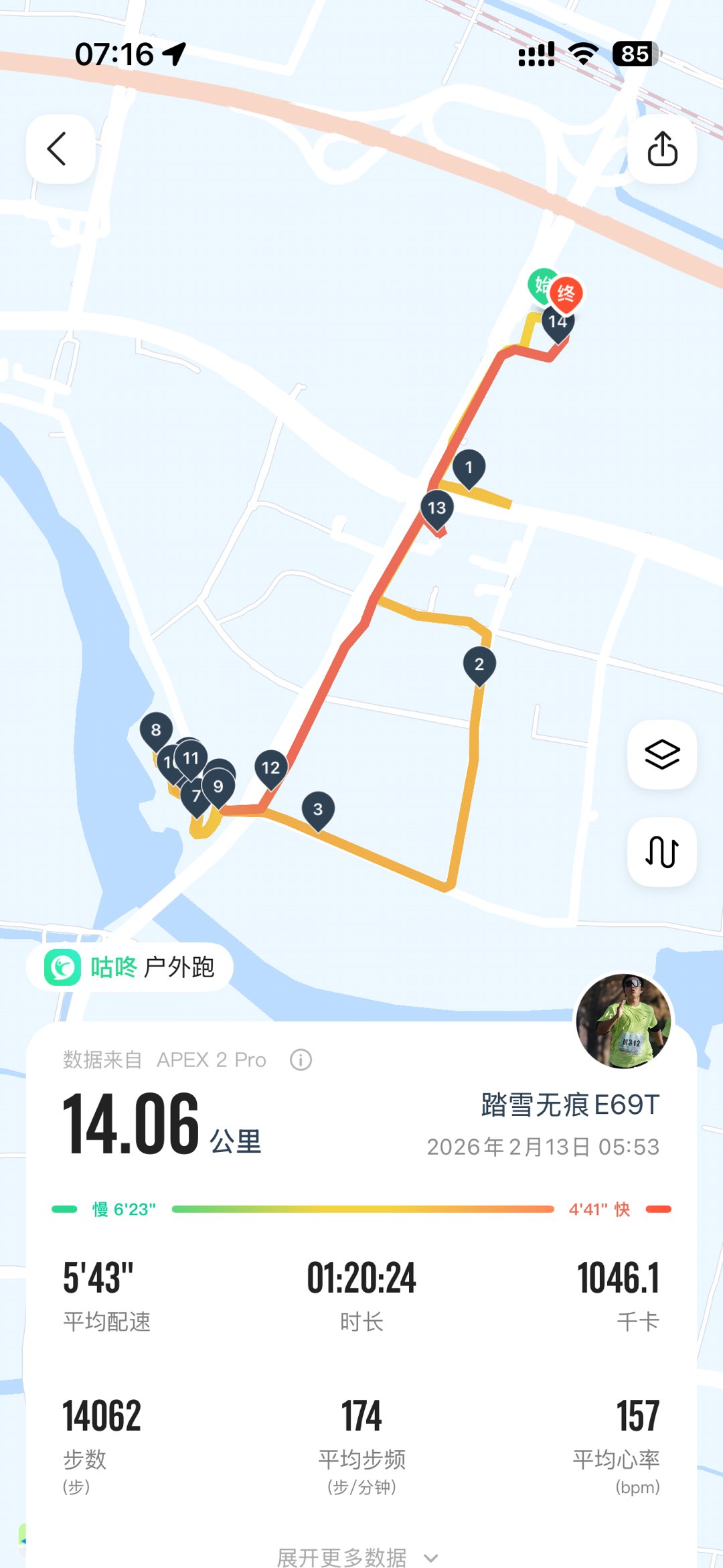Screen dimensions: 723x1568
Task: Tap the route track display button
Action: pos(662,852)
